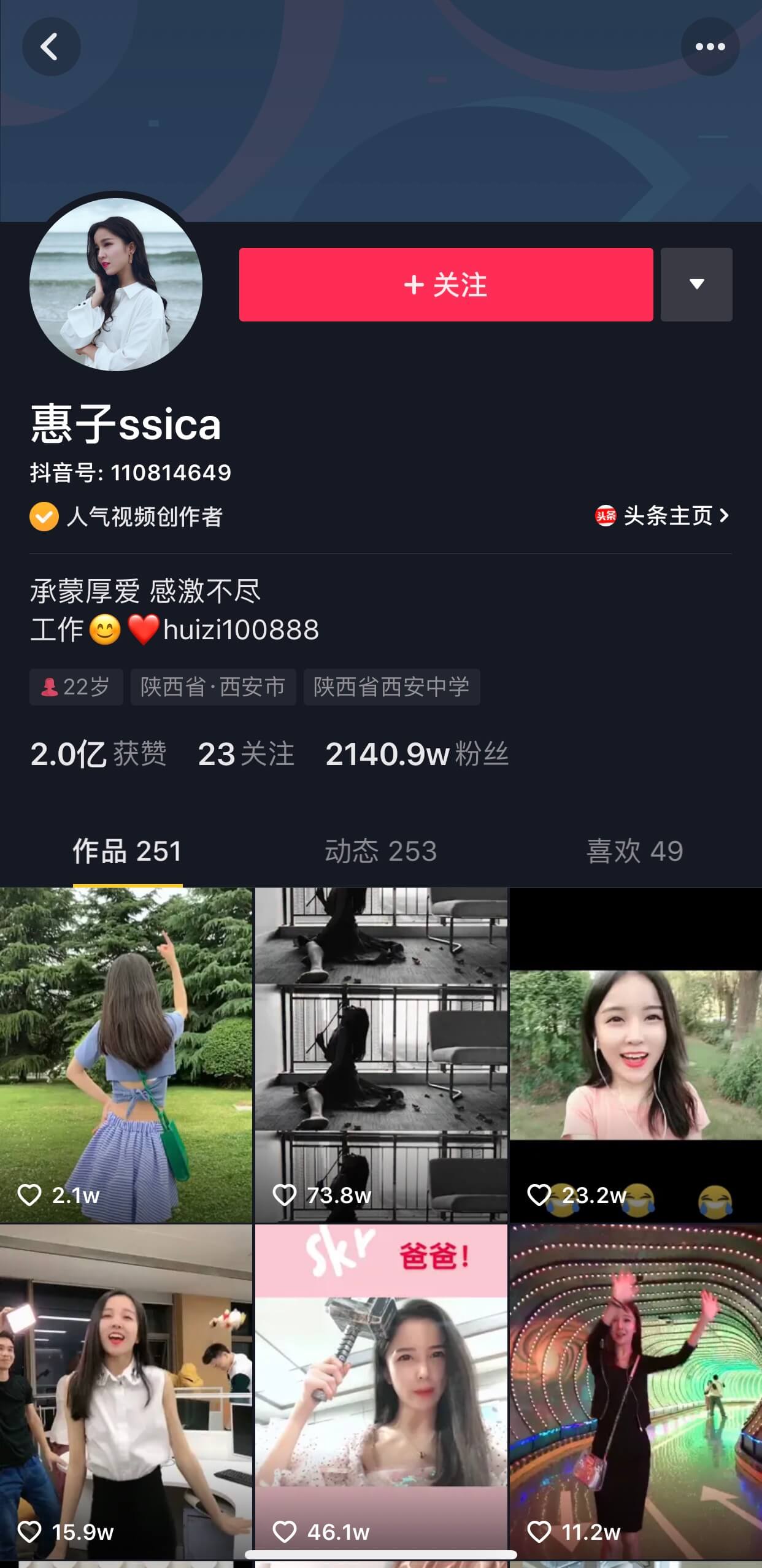Screen dimensions: 762x1568
Task: View the 2140.9w 粉丝 followers list
Action: pyautogui.click(x=417, y=754)
